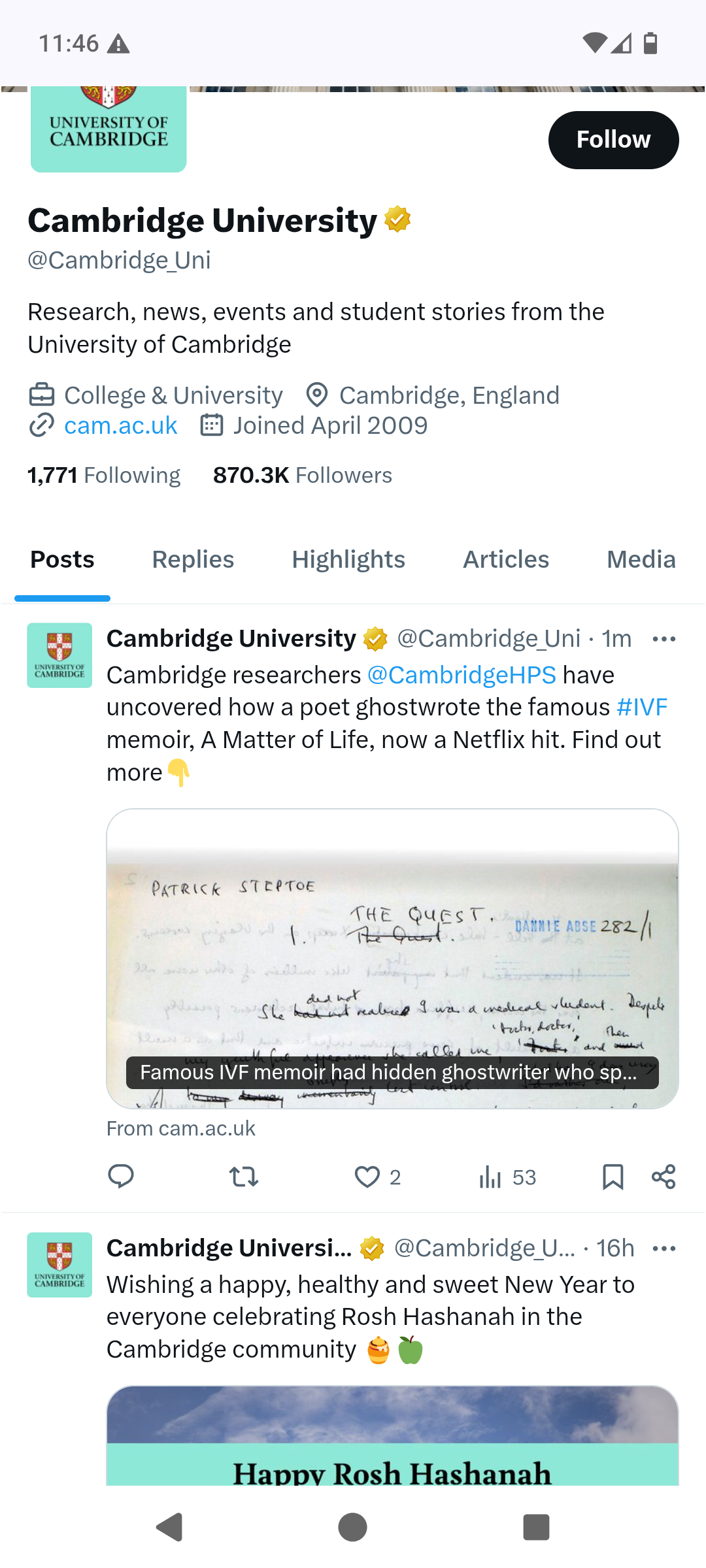Viewport: 706px width, 1568px height.
Task: Reply to the IVF memoir post
Action: click(x=121, y=1177)
